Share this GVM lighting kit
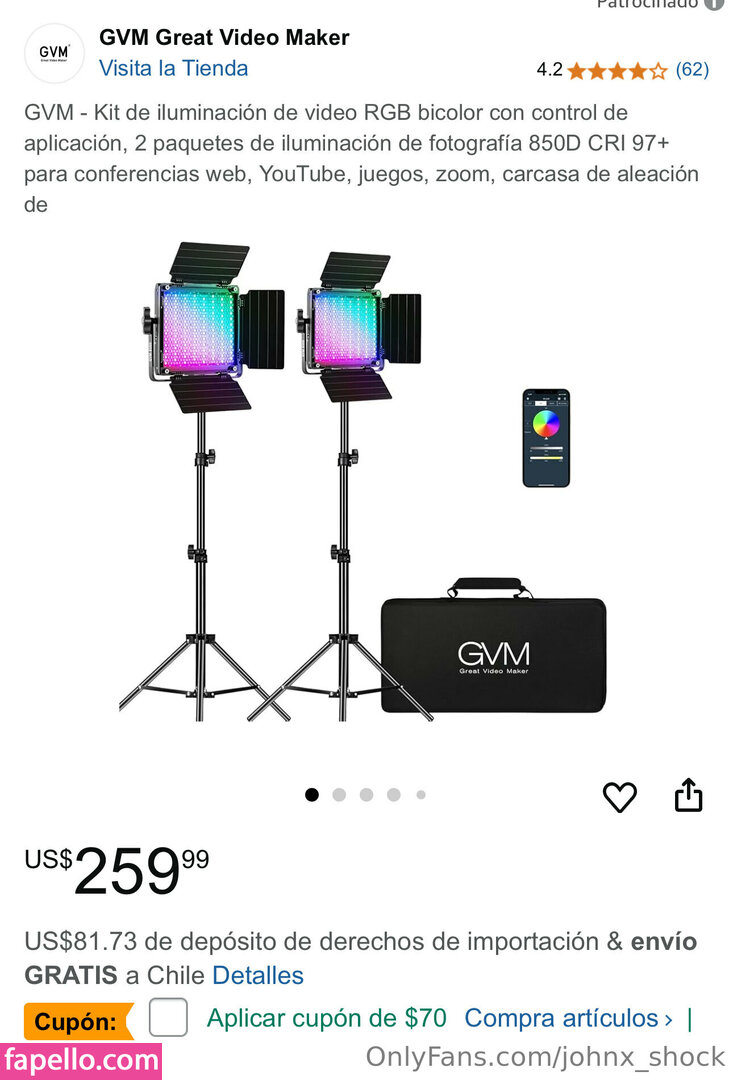Screen dimensions: 733x1080 pyautogui.click(x=689, y=795)
